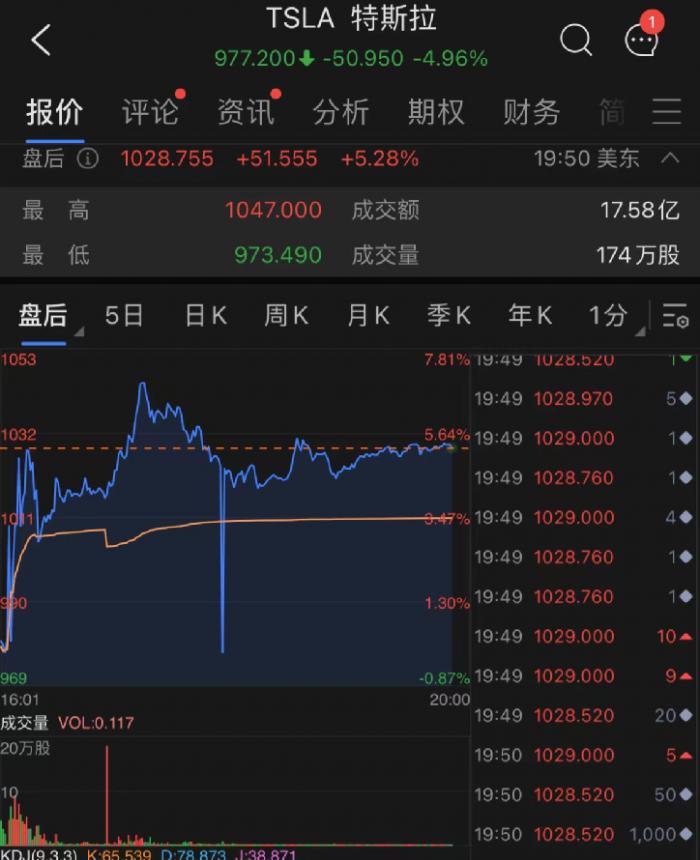
Task: Select the 盘后 chart tab
Action: [43, 316]
